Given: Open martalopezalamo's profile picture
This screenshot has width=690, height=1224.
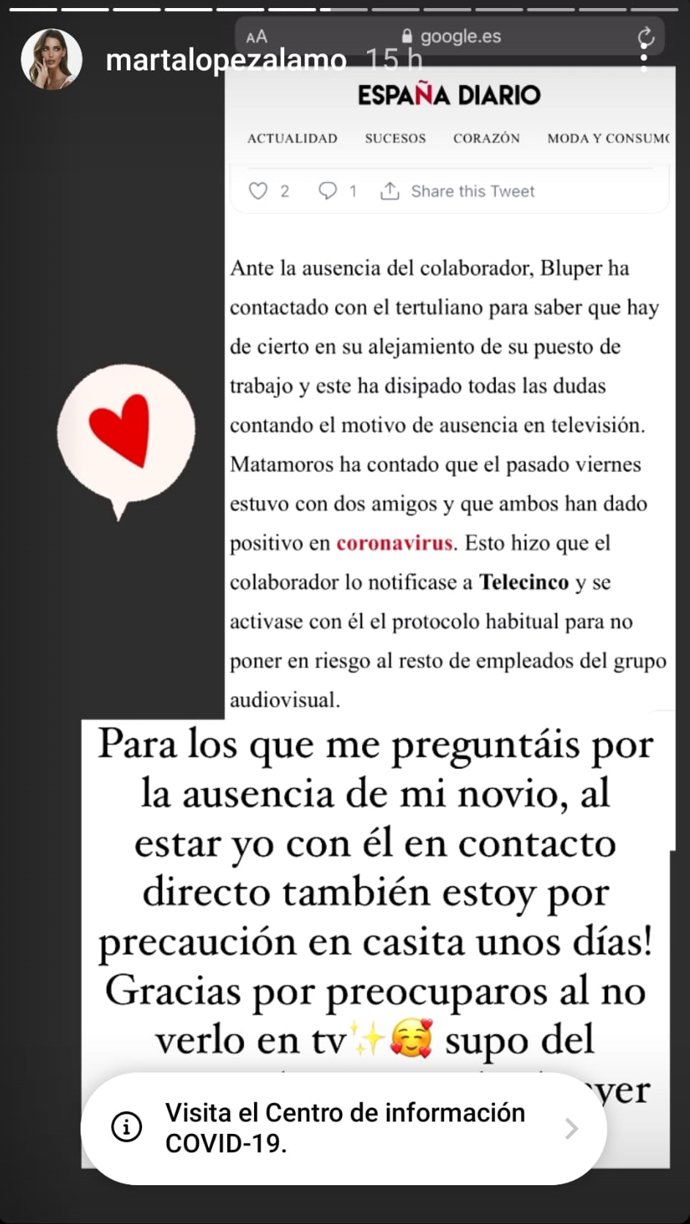Looking at the screenshot, I should [x=51, y=59].
